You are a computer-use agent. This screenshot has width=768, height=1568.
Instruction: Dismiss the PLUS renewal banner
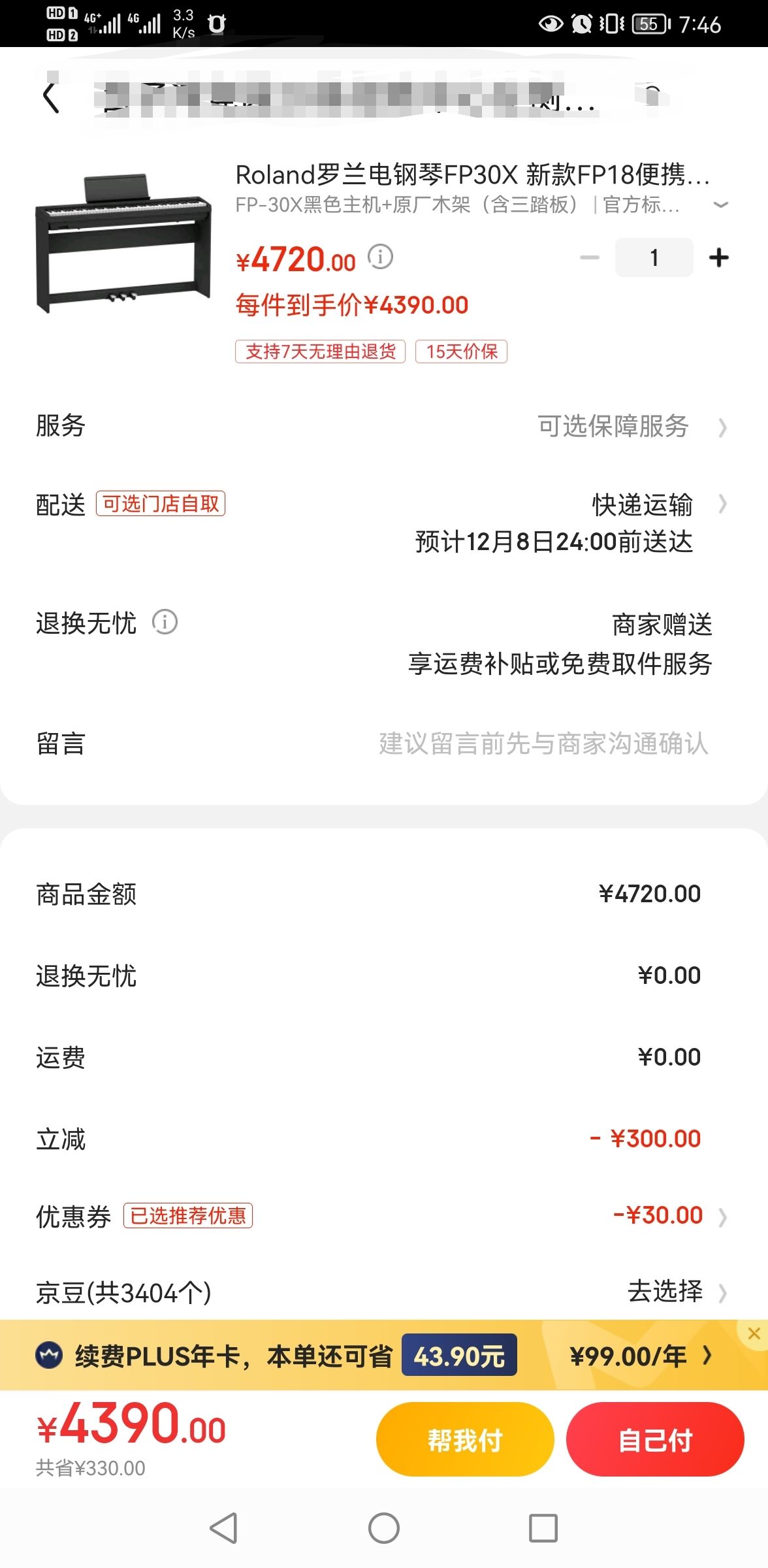pos(754,1333)
